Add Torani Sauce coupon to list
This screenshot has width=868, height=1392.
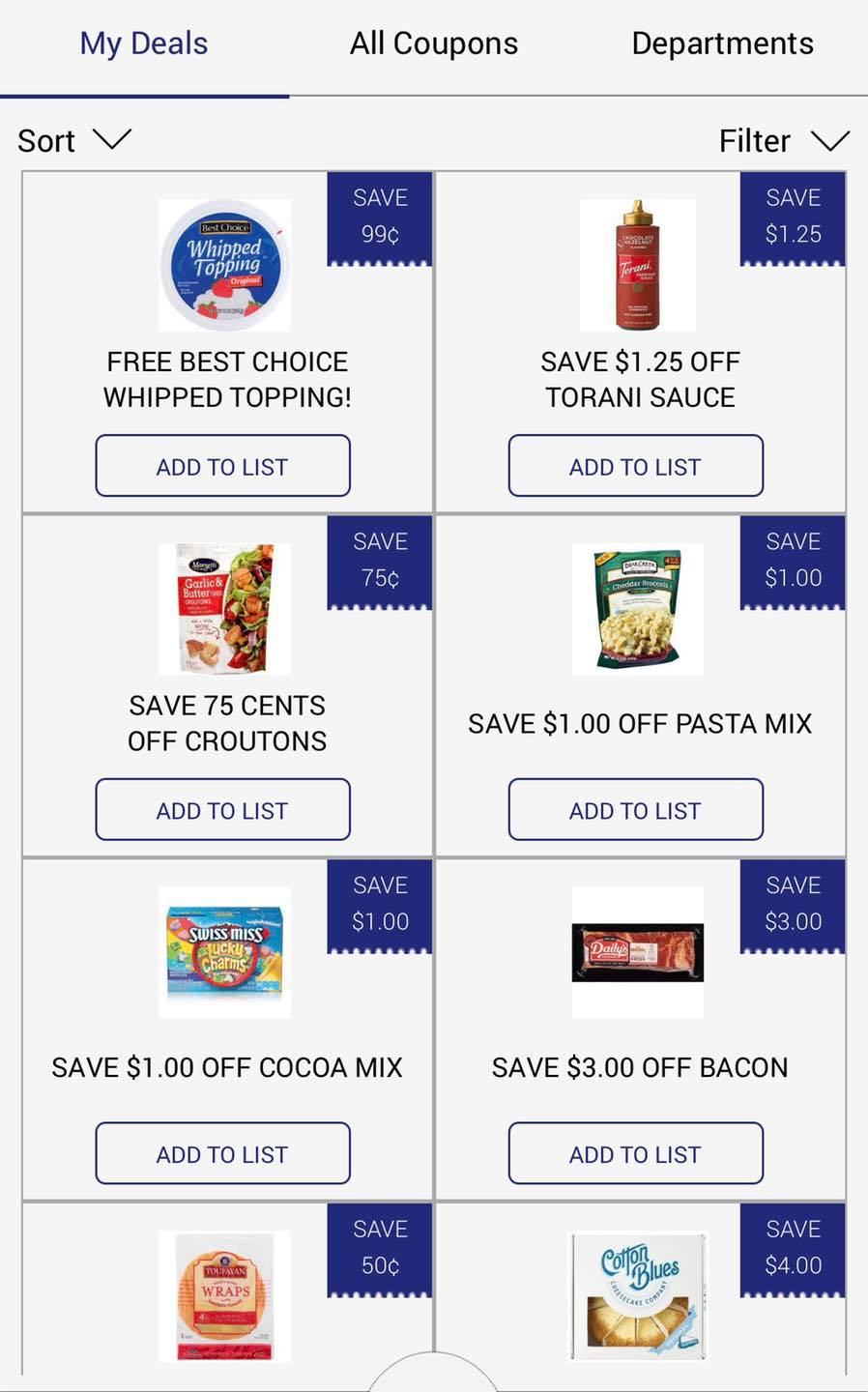tap(635, 466)
